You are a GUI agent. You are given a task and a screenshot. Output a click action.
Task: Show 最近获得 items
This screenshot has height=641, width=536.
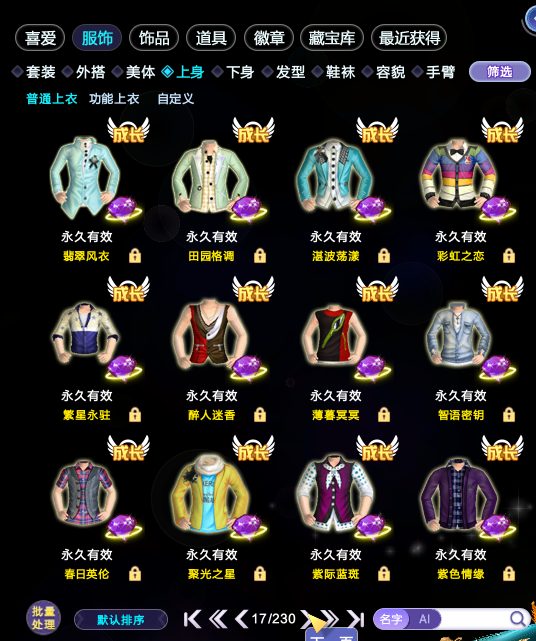click(409, 38)
